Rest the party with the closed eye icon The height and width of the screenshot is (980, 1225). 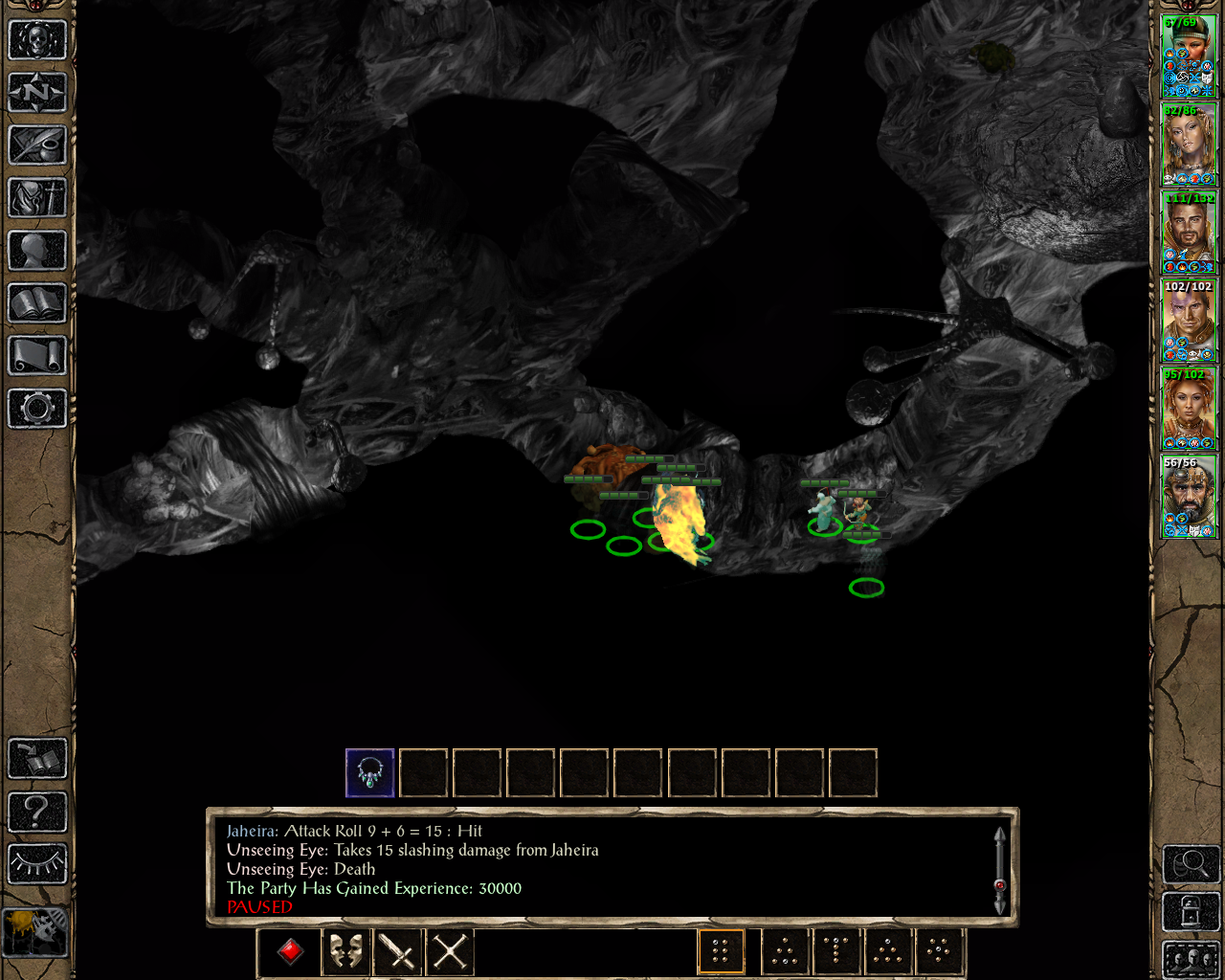(36, 864)
